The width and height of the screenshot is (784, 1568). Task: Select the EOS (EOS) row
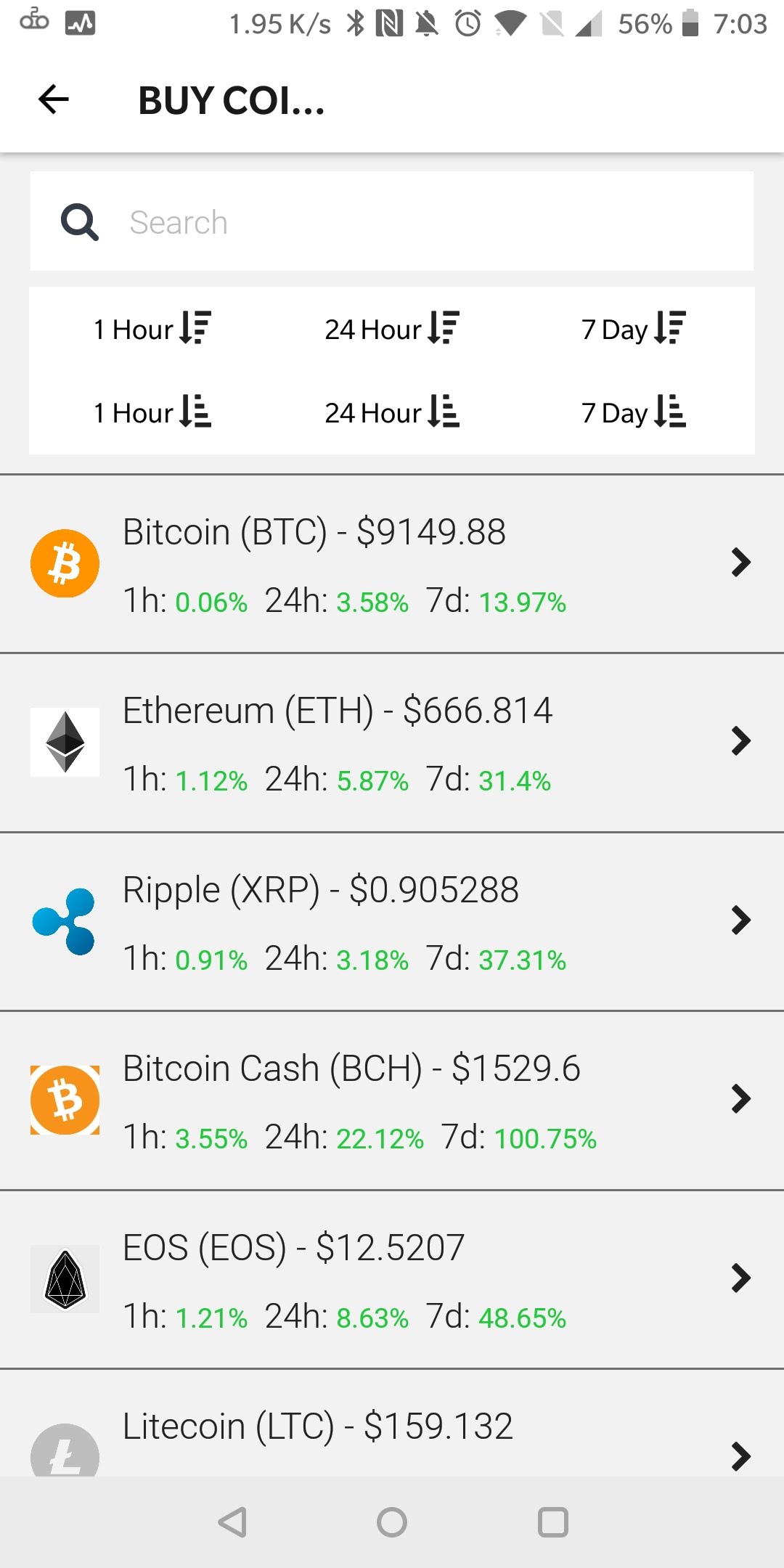(392, 1280)
